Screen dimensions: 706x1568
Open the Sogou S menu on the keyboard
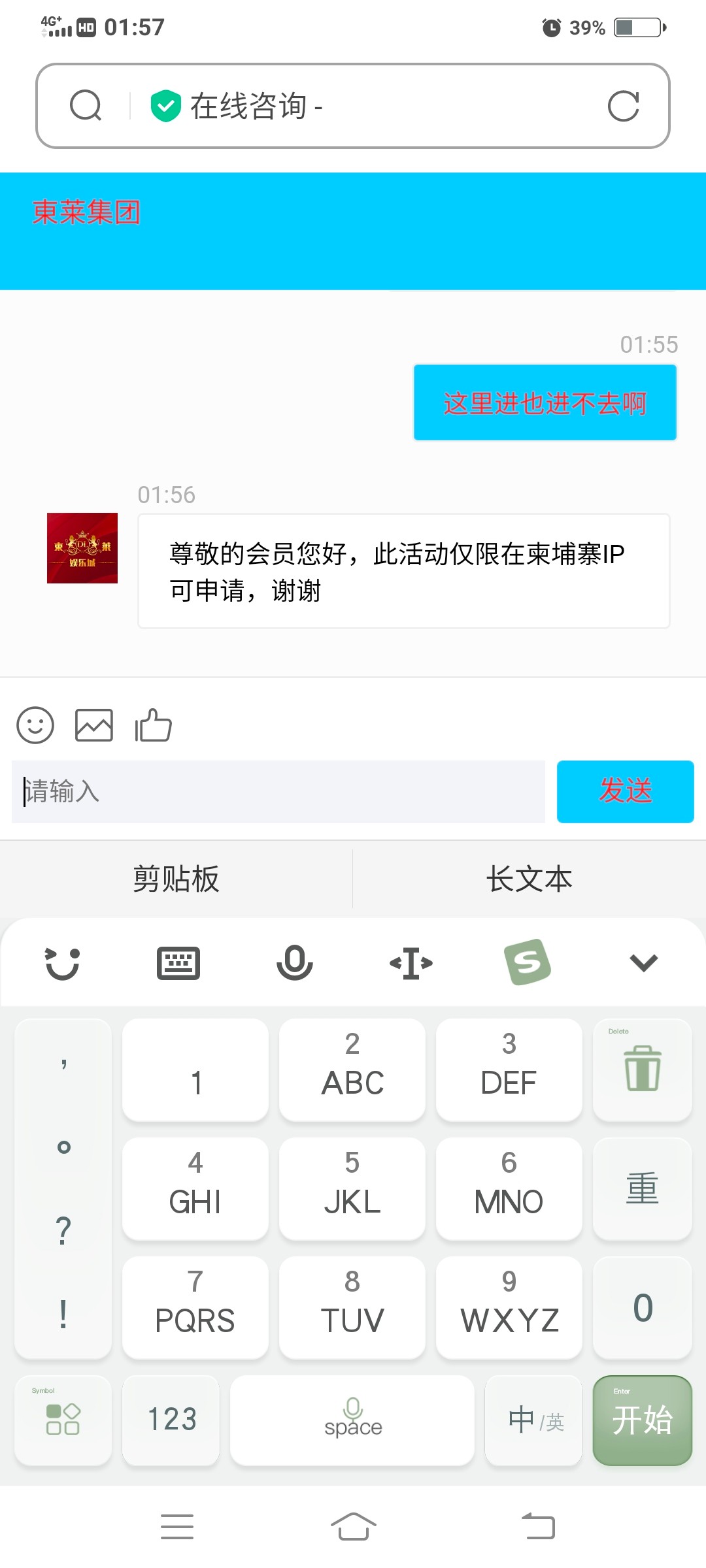[x=528, y=963]
